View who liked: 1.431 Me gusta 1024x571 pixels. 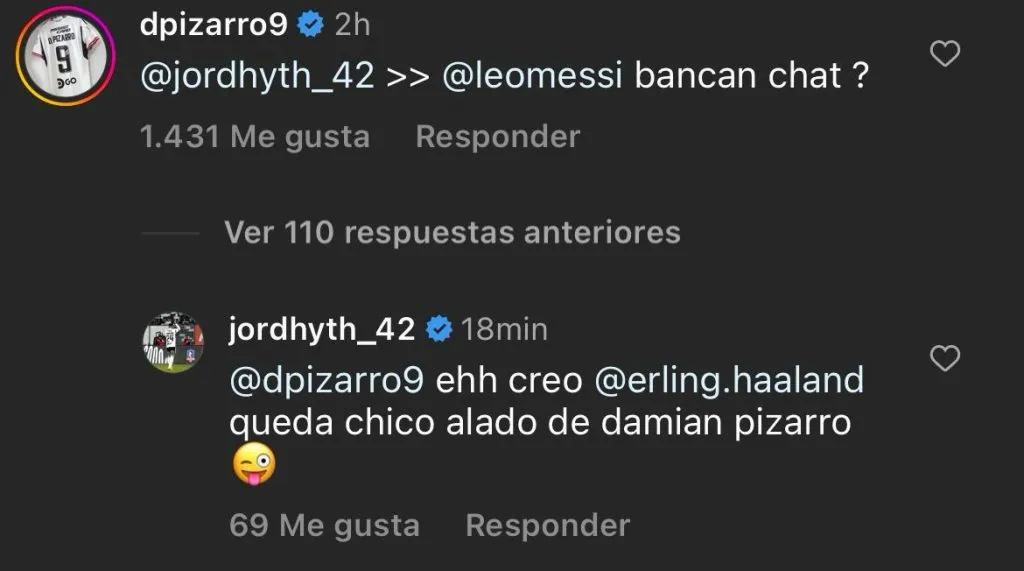tap(255, 136)
